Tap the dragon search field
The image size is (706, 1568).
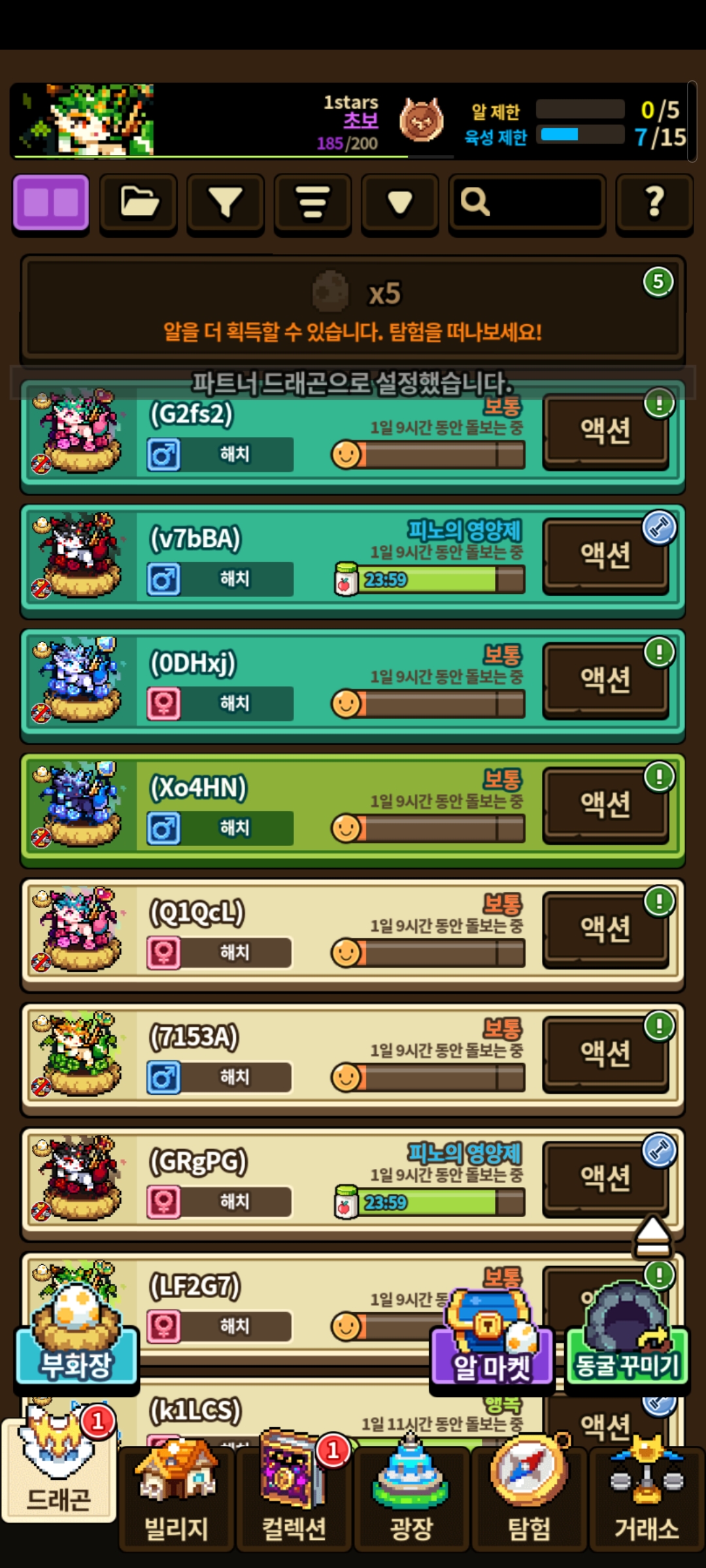click(527, 204)
